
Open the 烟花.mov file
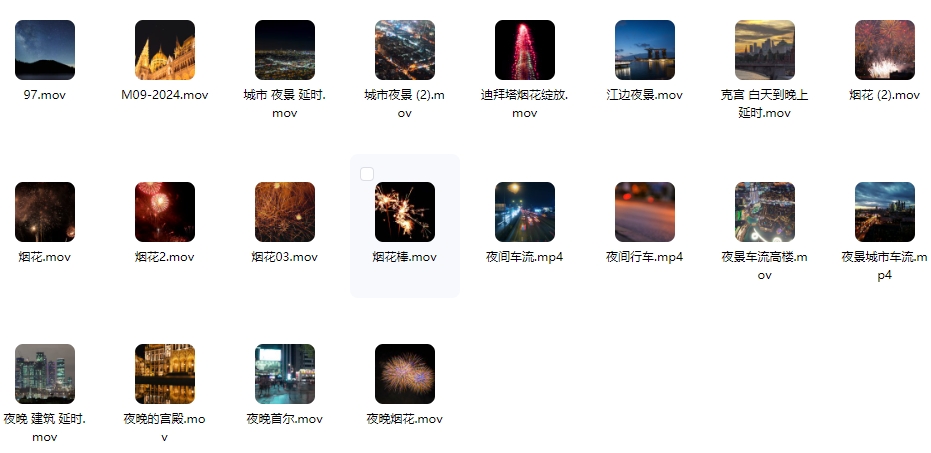45,212
